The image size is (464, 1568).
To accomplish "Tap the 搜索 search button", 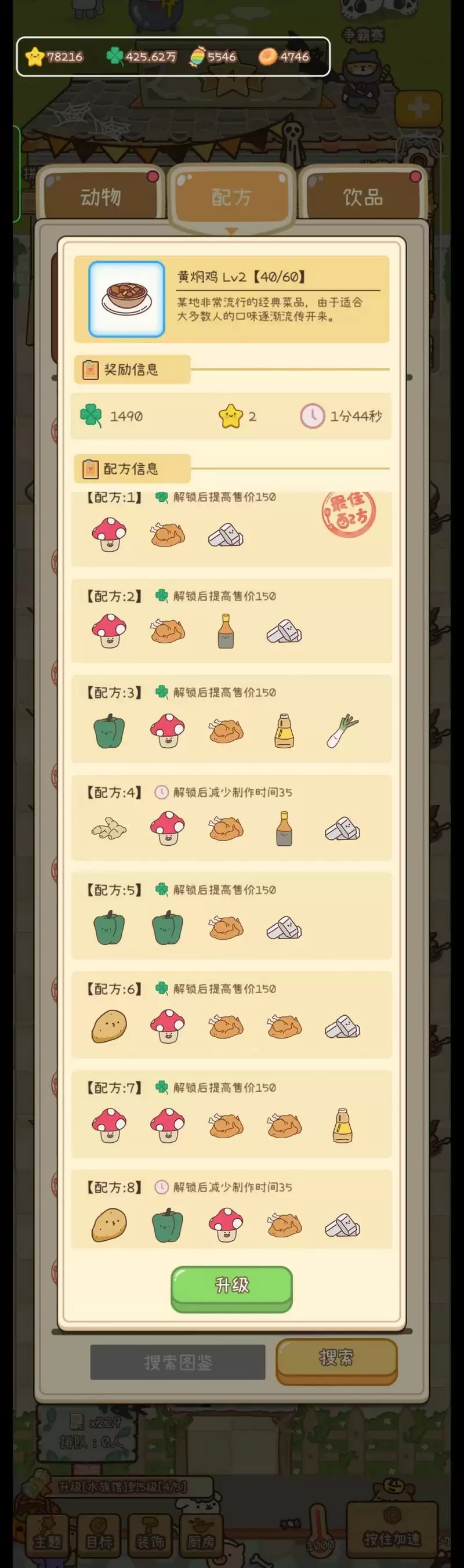I will tap(336, 1357).
